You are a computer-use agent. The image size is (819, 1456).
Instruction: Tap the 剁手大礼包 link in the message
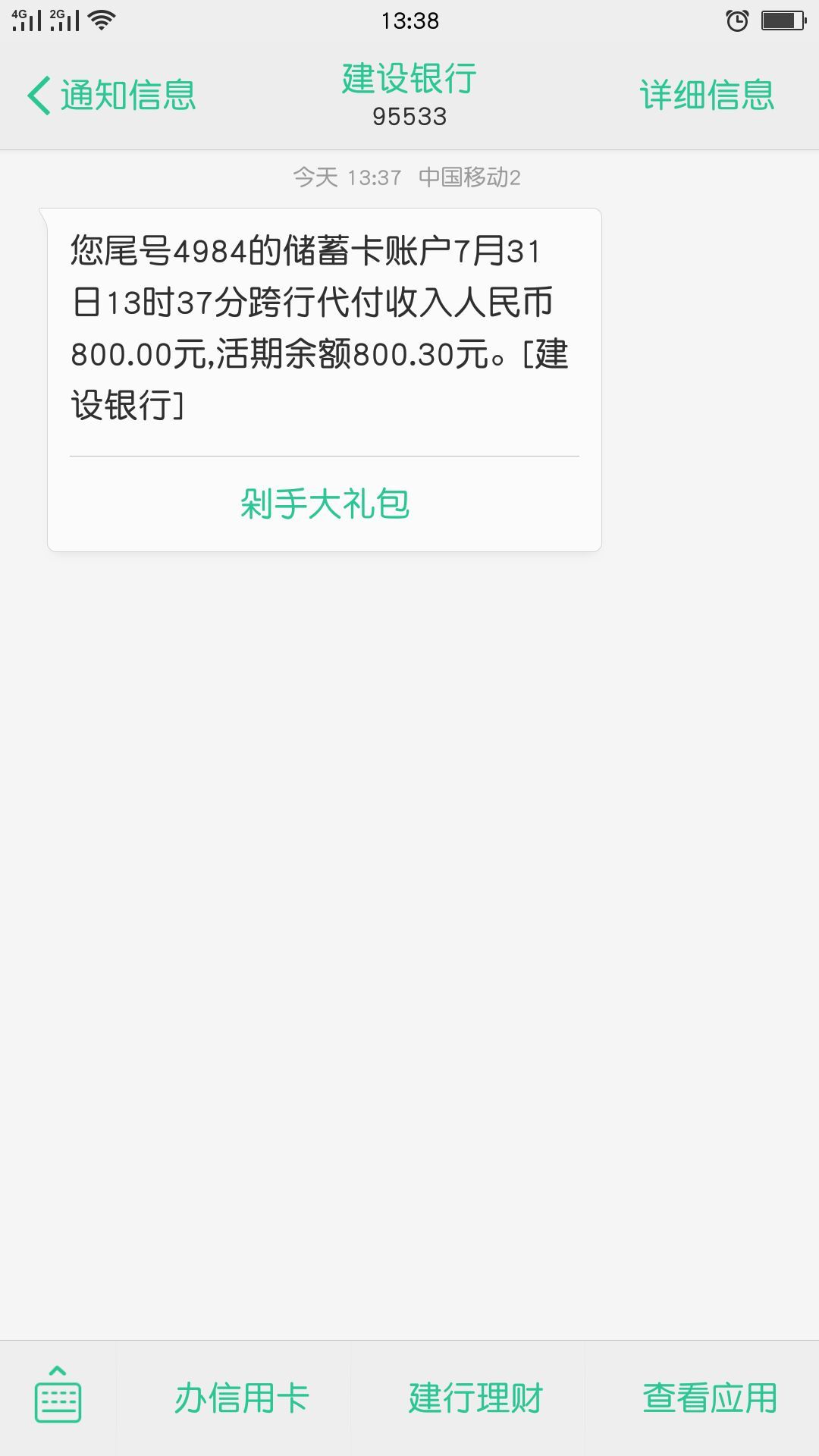325,504
